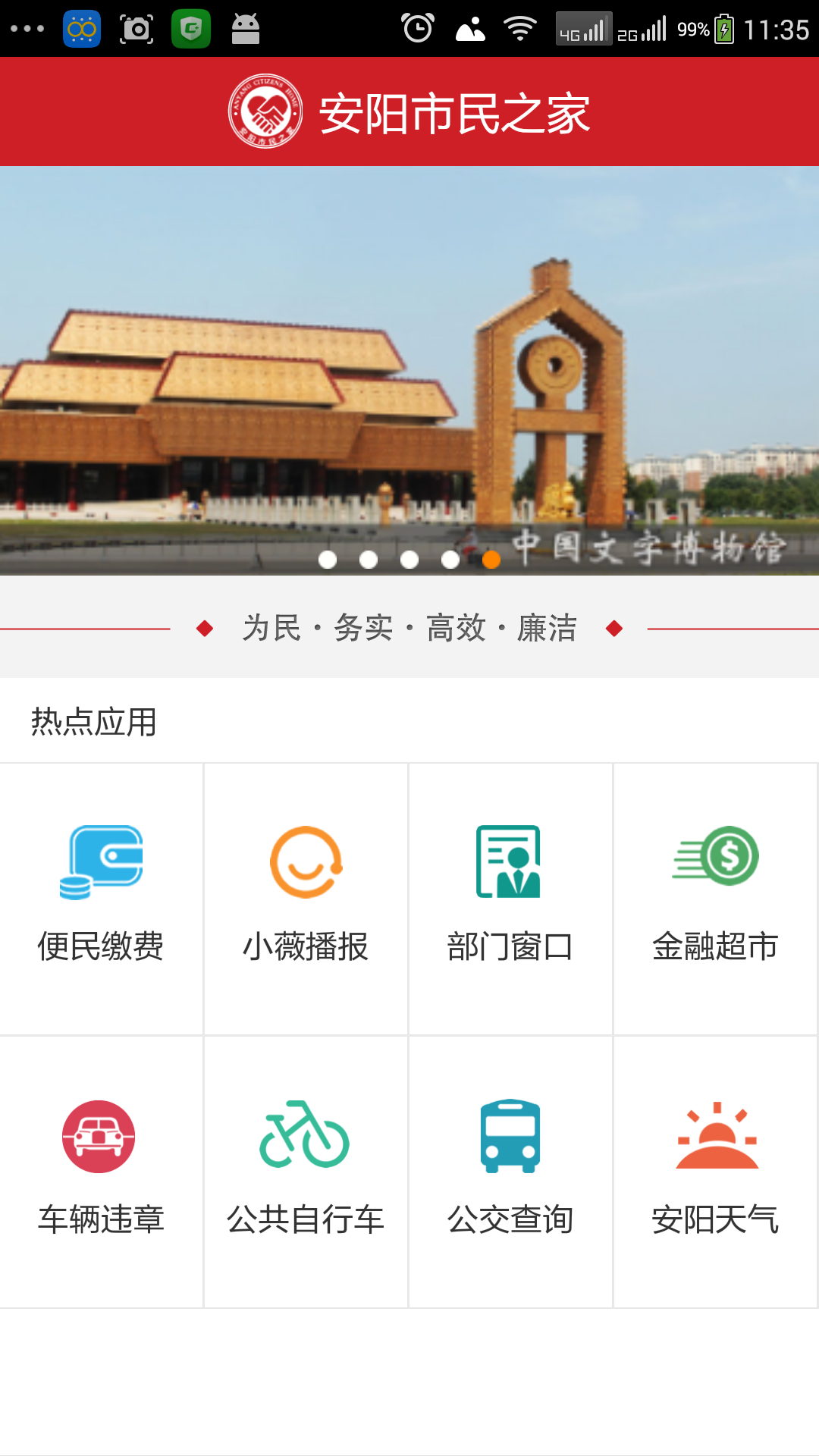Tap the battery charging indicator

click(x=726, y=28)
